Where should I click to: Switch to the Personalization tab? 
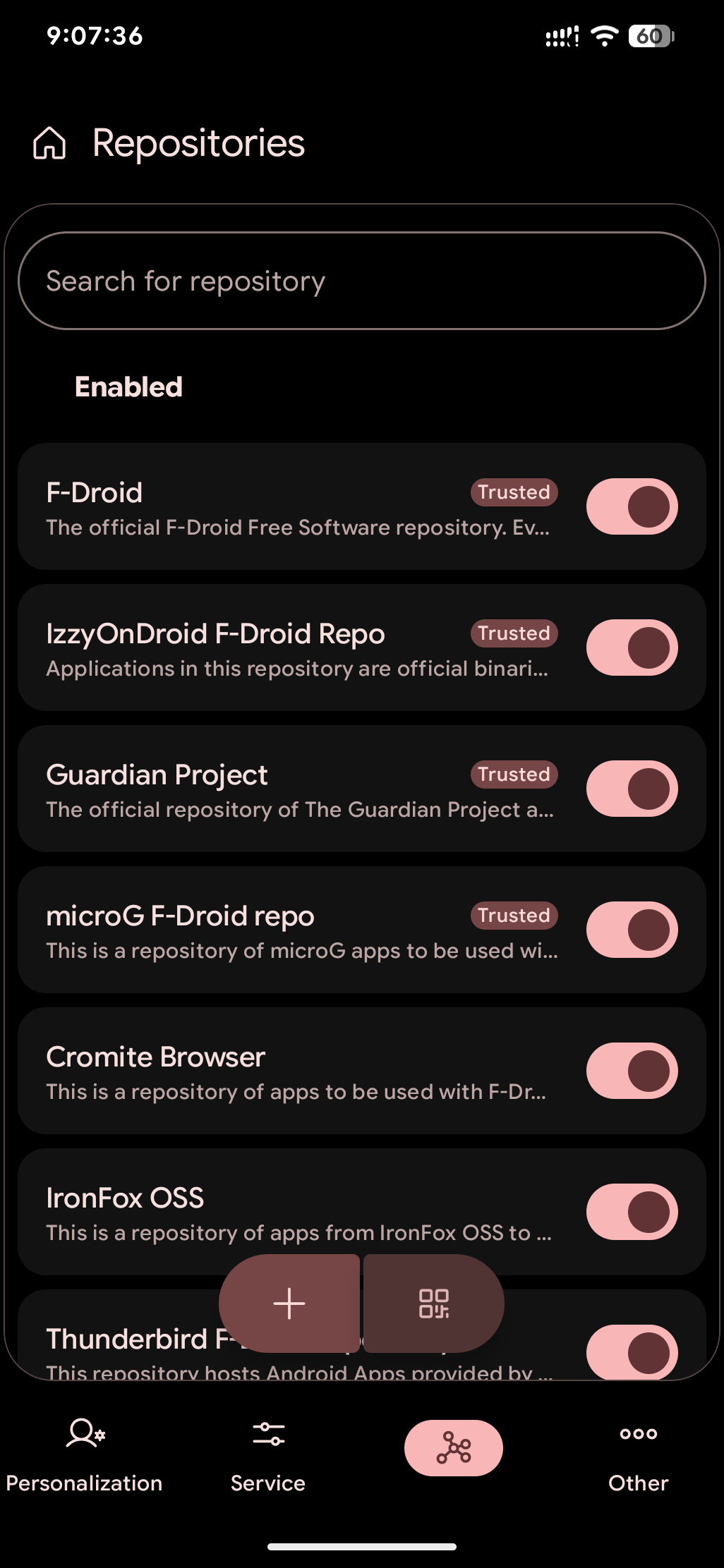click(84, 1454)
